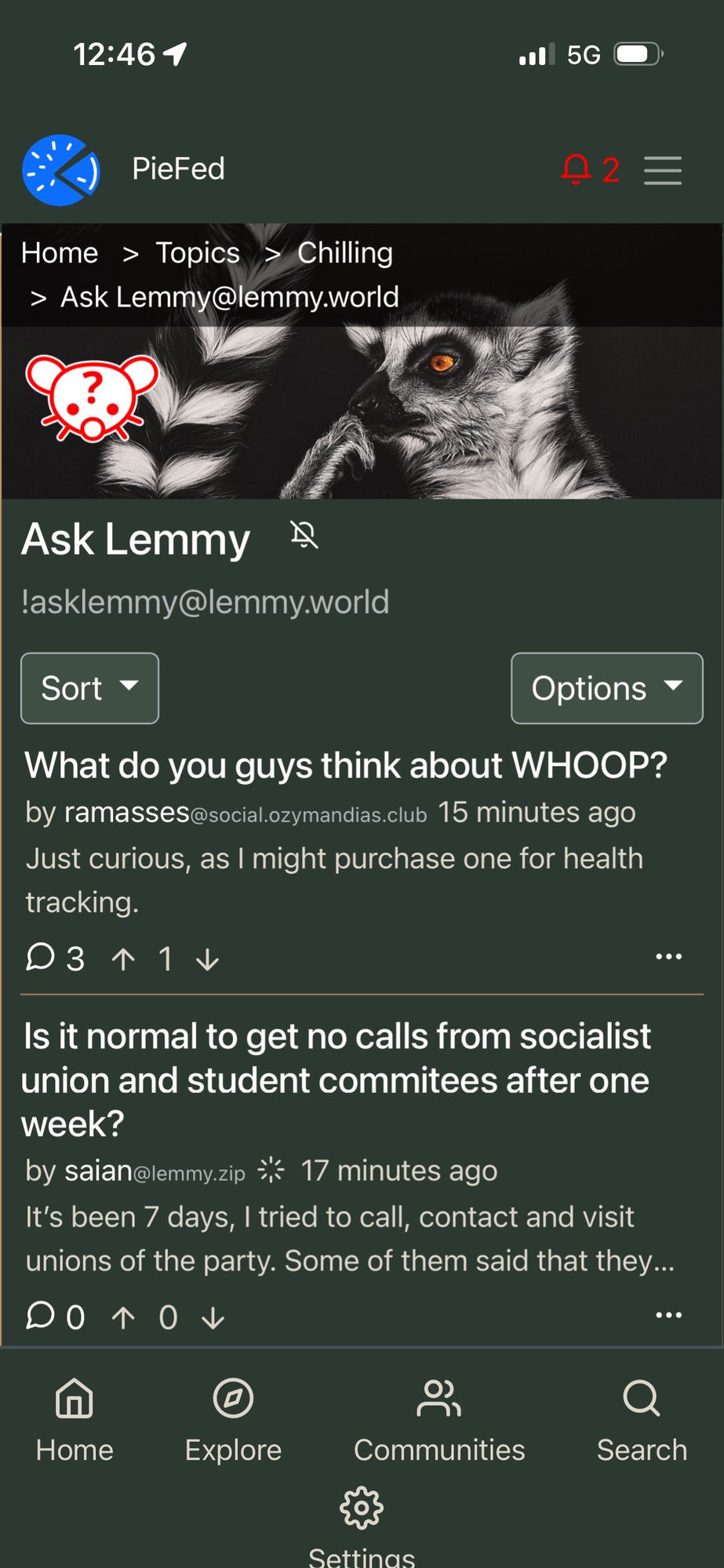
Task: Toggle Ask Lemmy community notifications bell
Action: coord(304,536)
